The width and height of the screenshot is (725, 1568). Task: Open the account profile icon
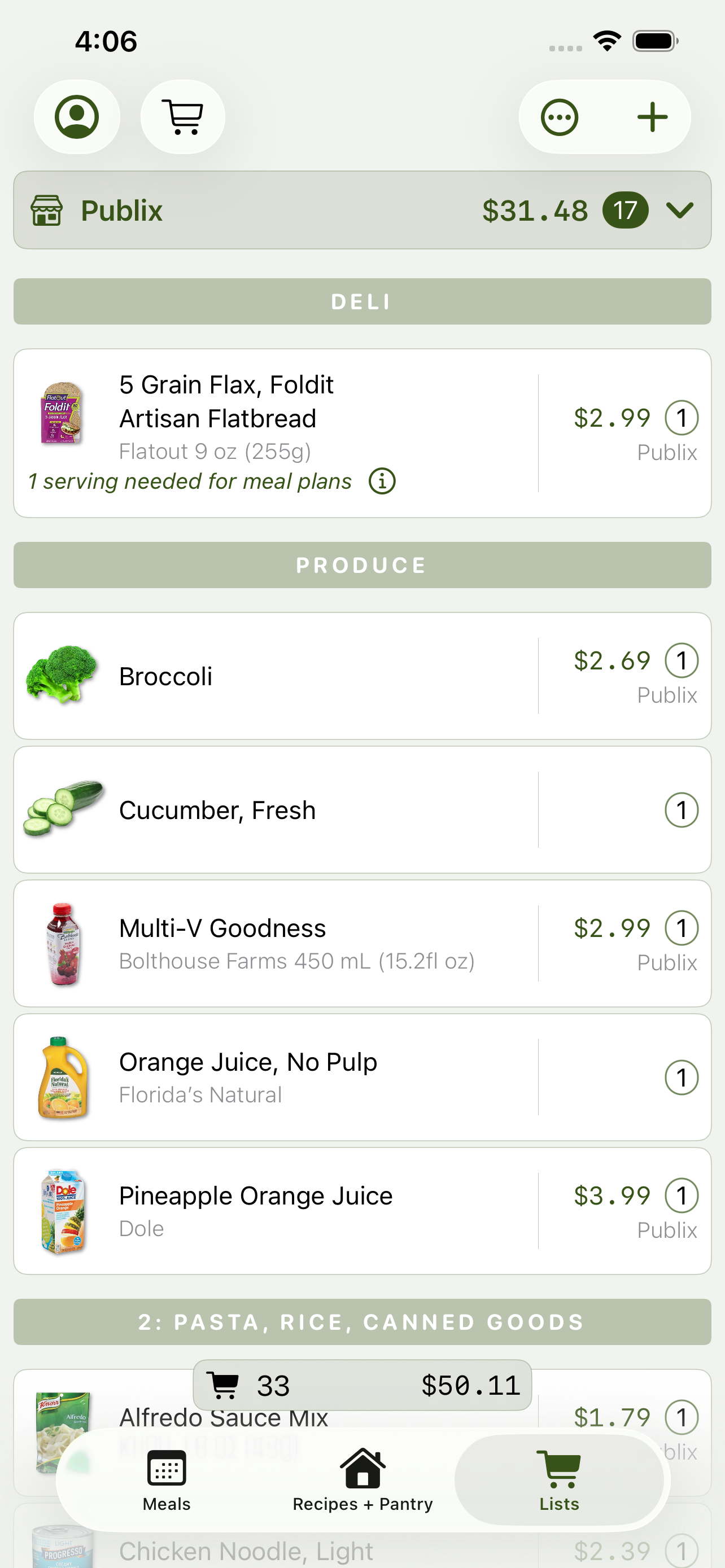coord(77,117)
